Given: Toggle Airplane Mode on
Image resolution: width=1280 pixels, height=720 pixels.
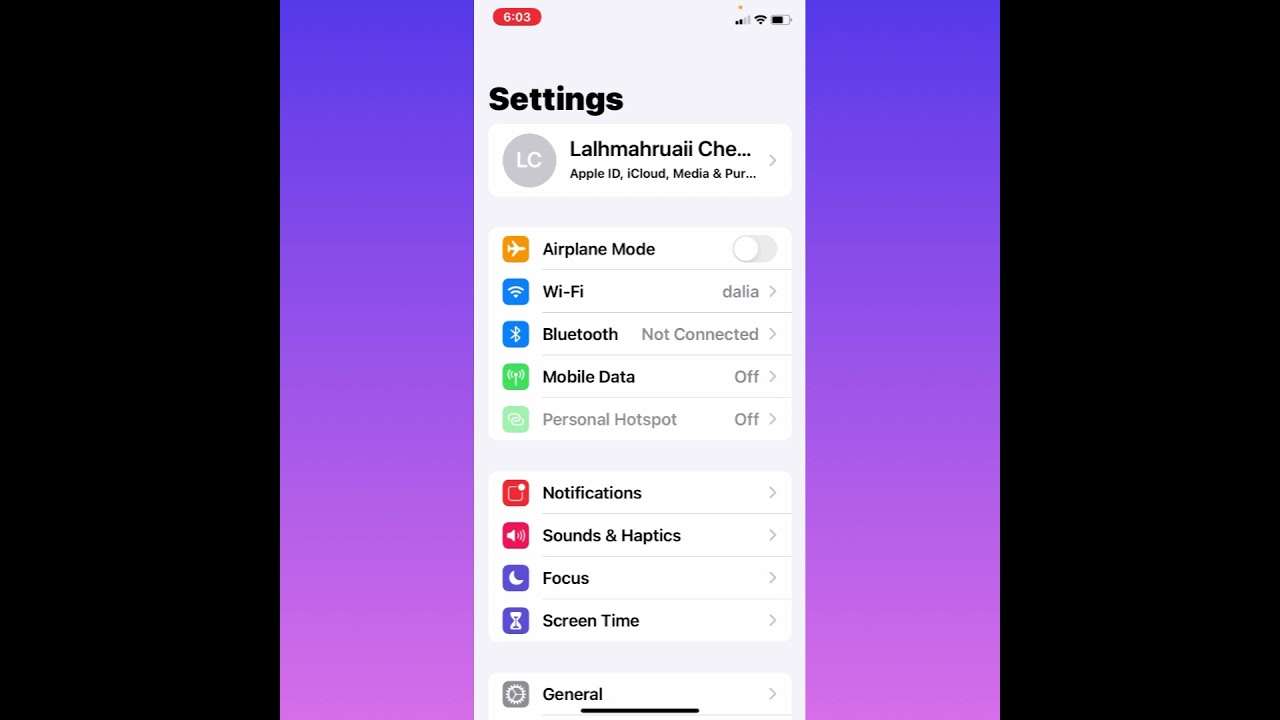Looking at the screenshot, I should click(x=754, y=249).
